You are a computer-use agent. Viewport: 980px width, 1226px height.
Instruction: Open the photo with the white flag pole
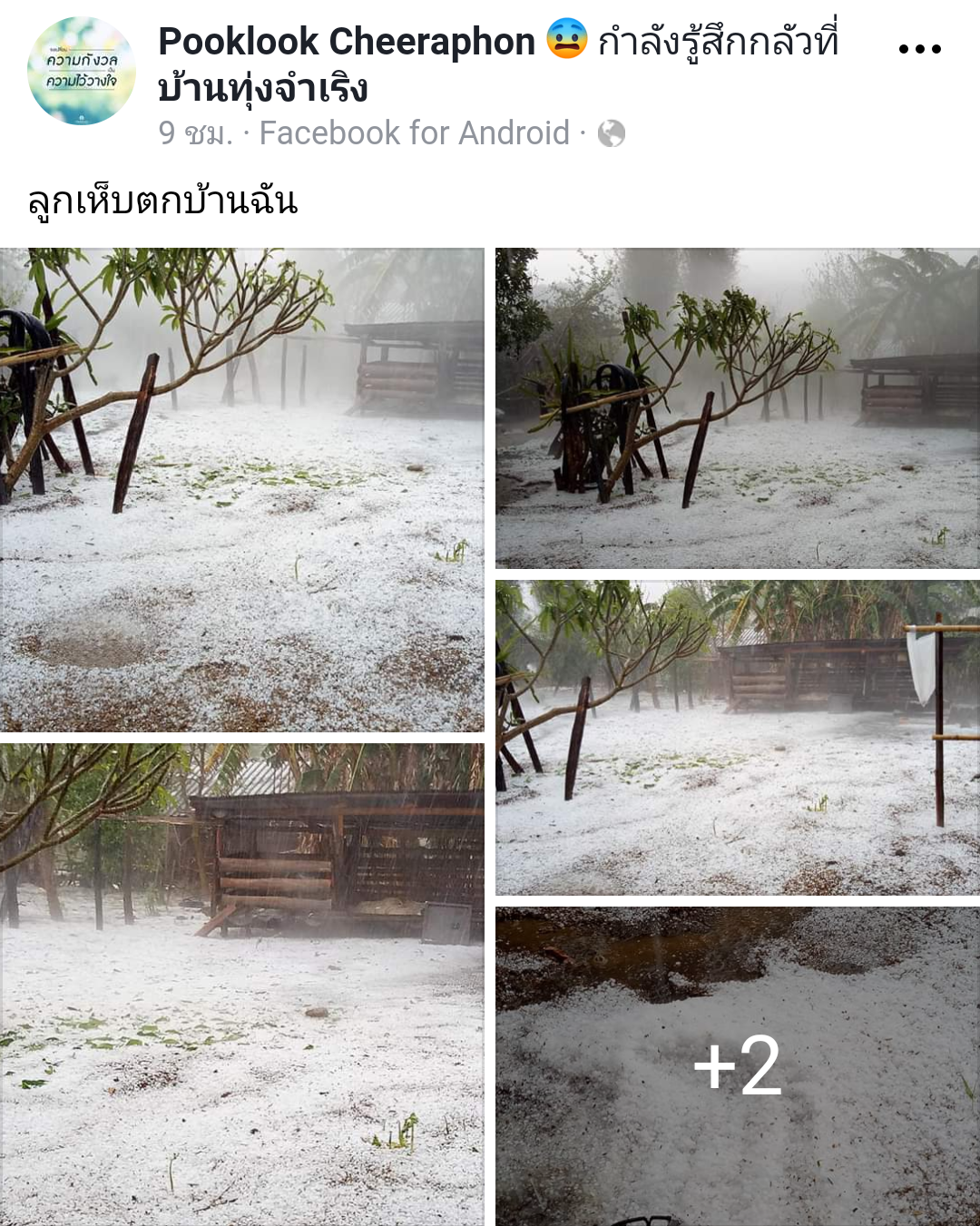click(x=737, y=737)
